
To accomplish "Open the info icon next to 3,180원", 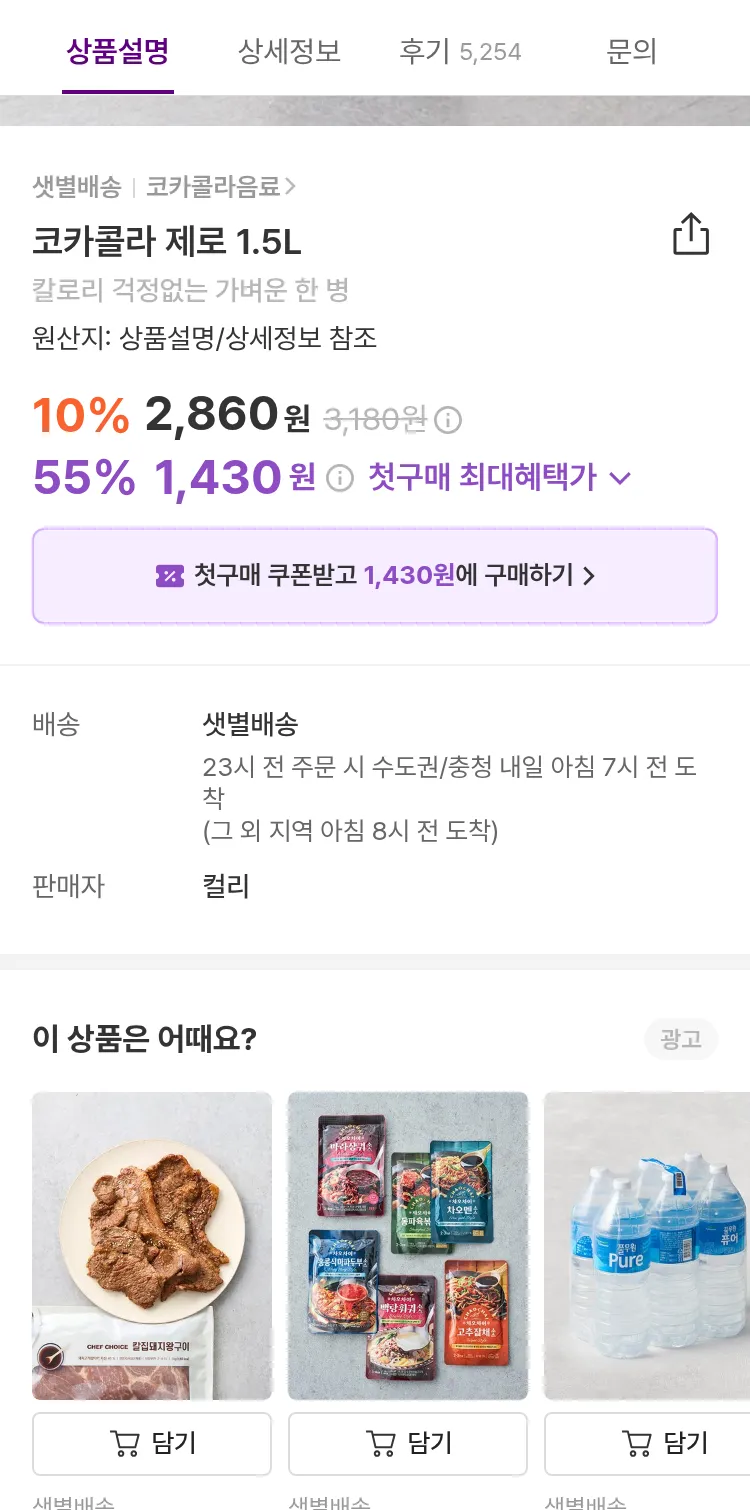I will pos(447,421).
